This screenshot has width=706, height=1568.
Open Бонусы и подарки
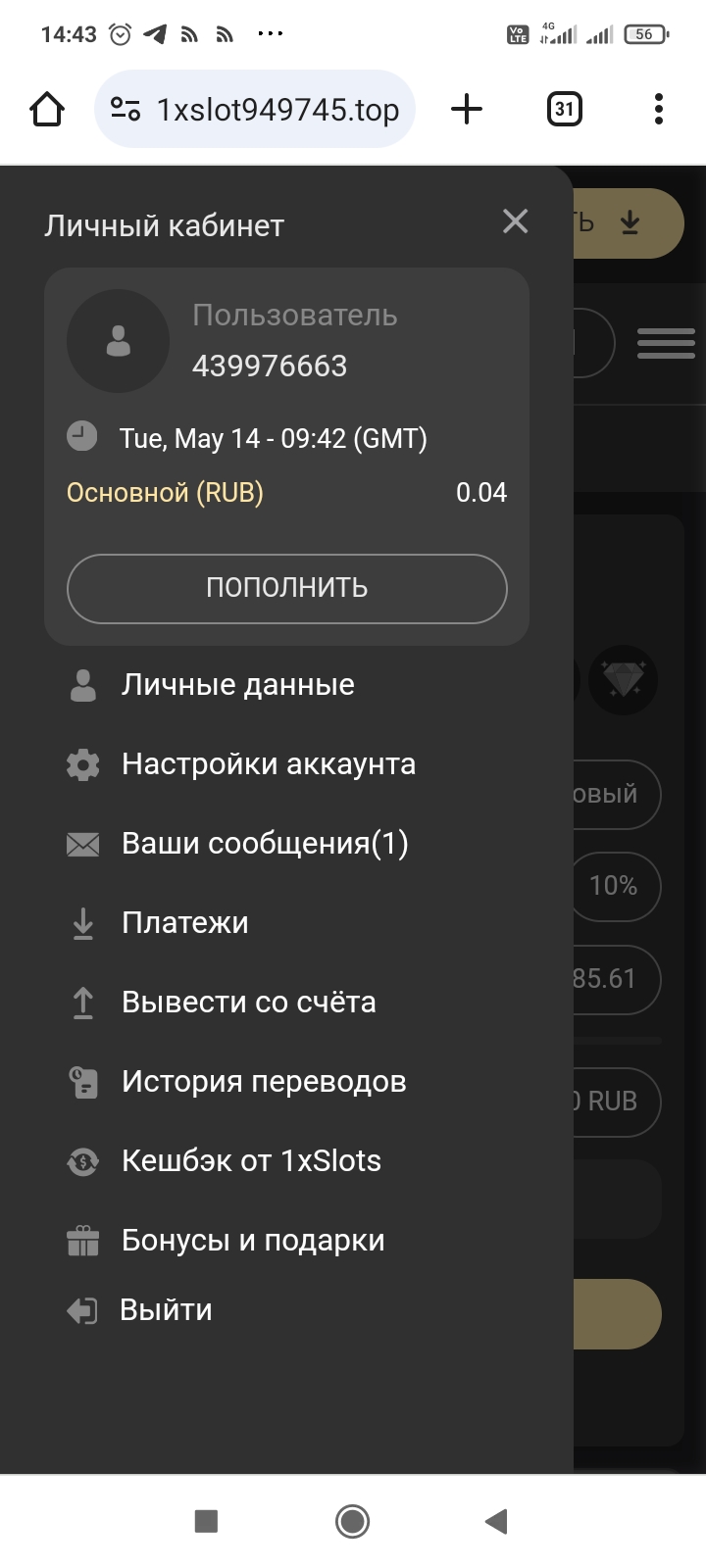pyautogui.click(x=252, y=1241)
